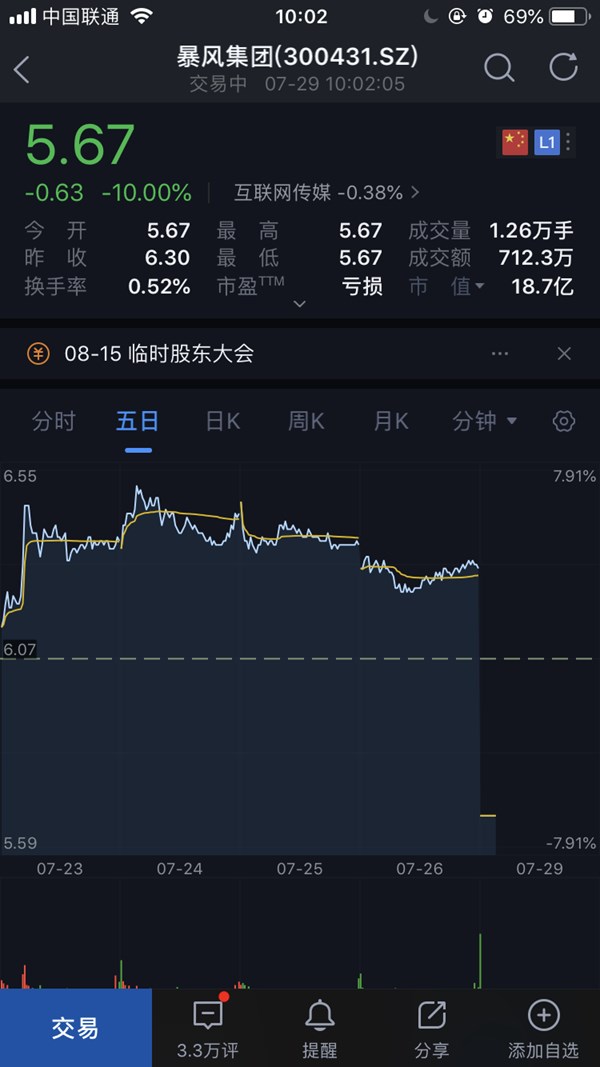View the 周K chart

(306, 421)
